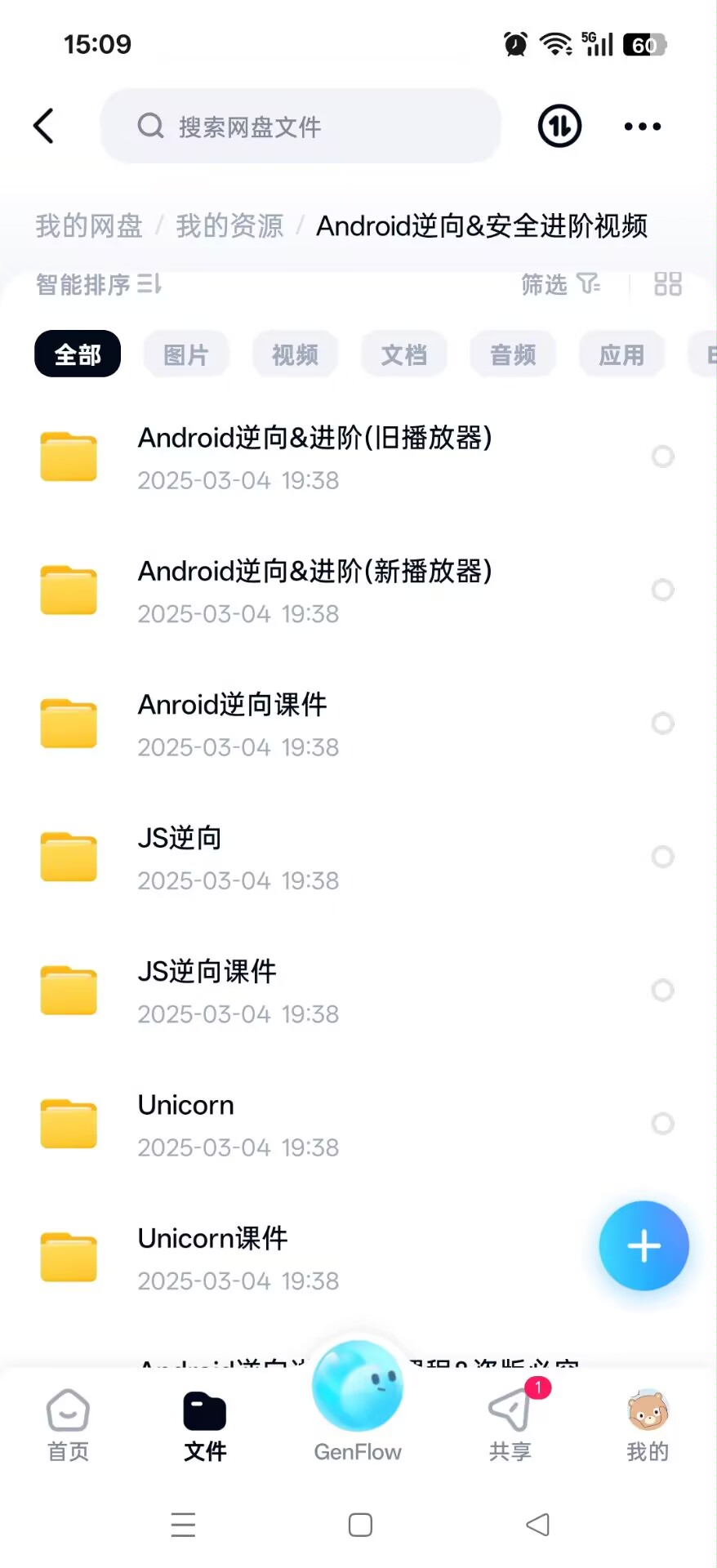
Task: Open the 智能排序 sorting dropdown
Action: [x=97, y=285]
